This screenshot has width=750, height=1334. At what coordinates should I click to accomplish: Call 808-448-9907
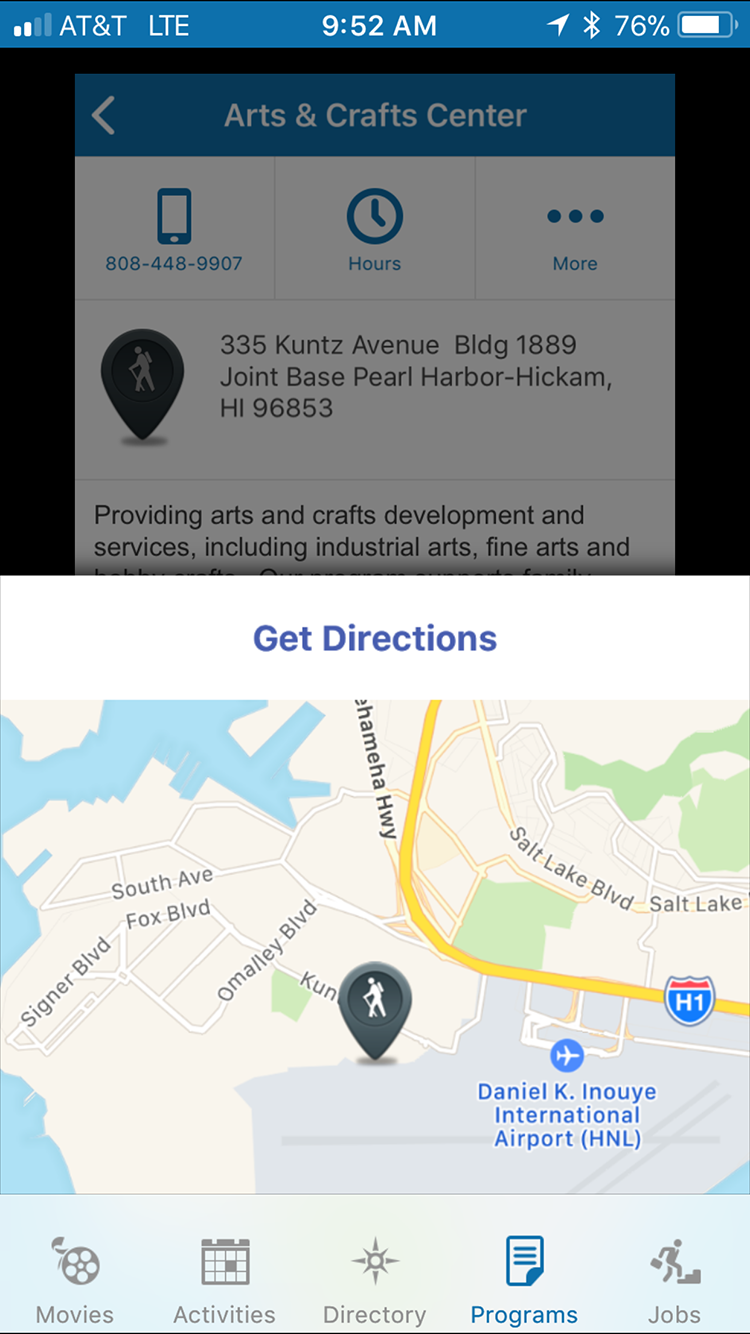[x=174, y=229]
